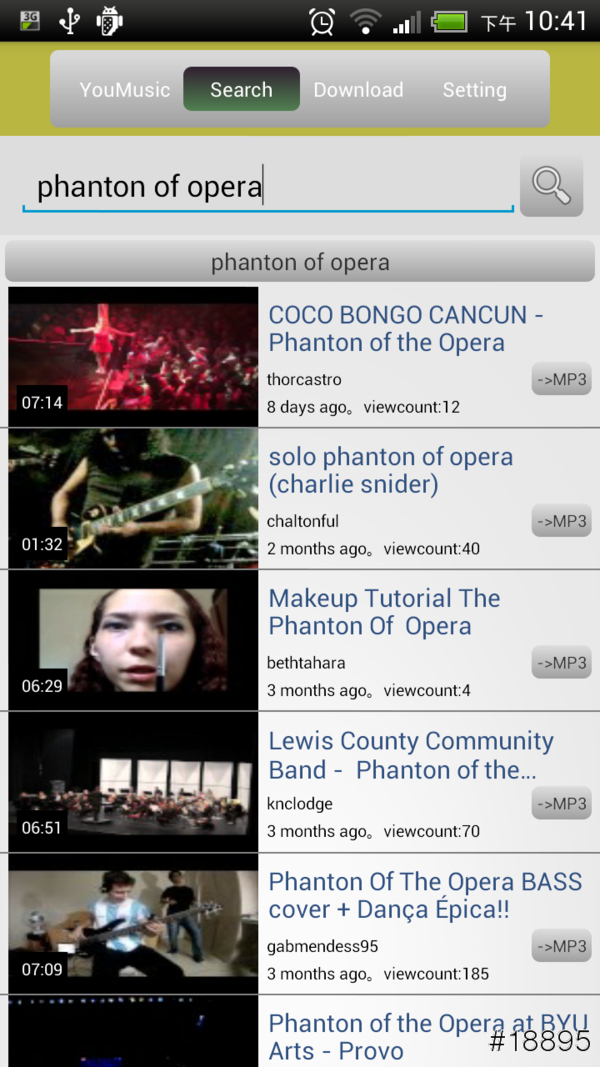This screenshot has width=600, height=1067.
Task: Convert solo phanton of opera to MP3
Action: click(561, 521)
